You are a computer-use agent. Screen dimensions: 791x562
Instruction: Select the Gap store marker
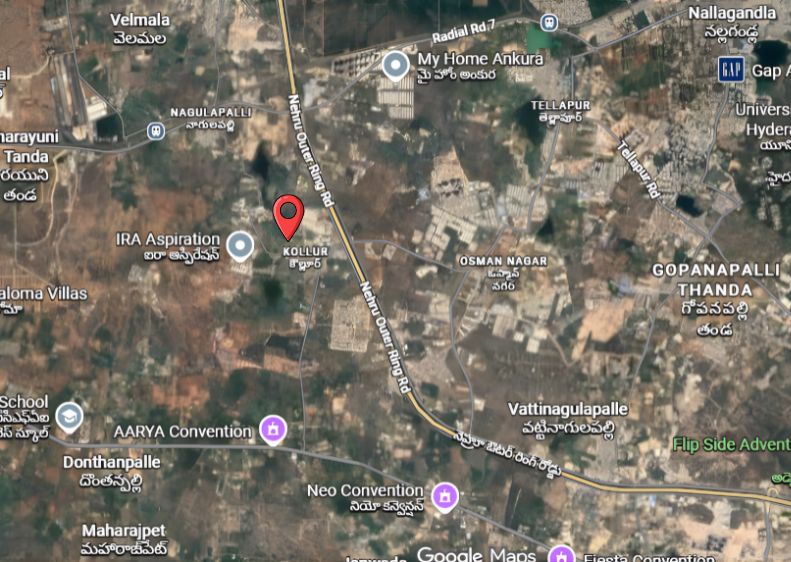[x=731, y=69]
